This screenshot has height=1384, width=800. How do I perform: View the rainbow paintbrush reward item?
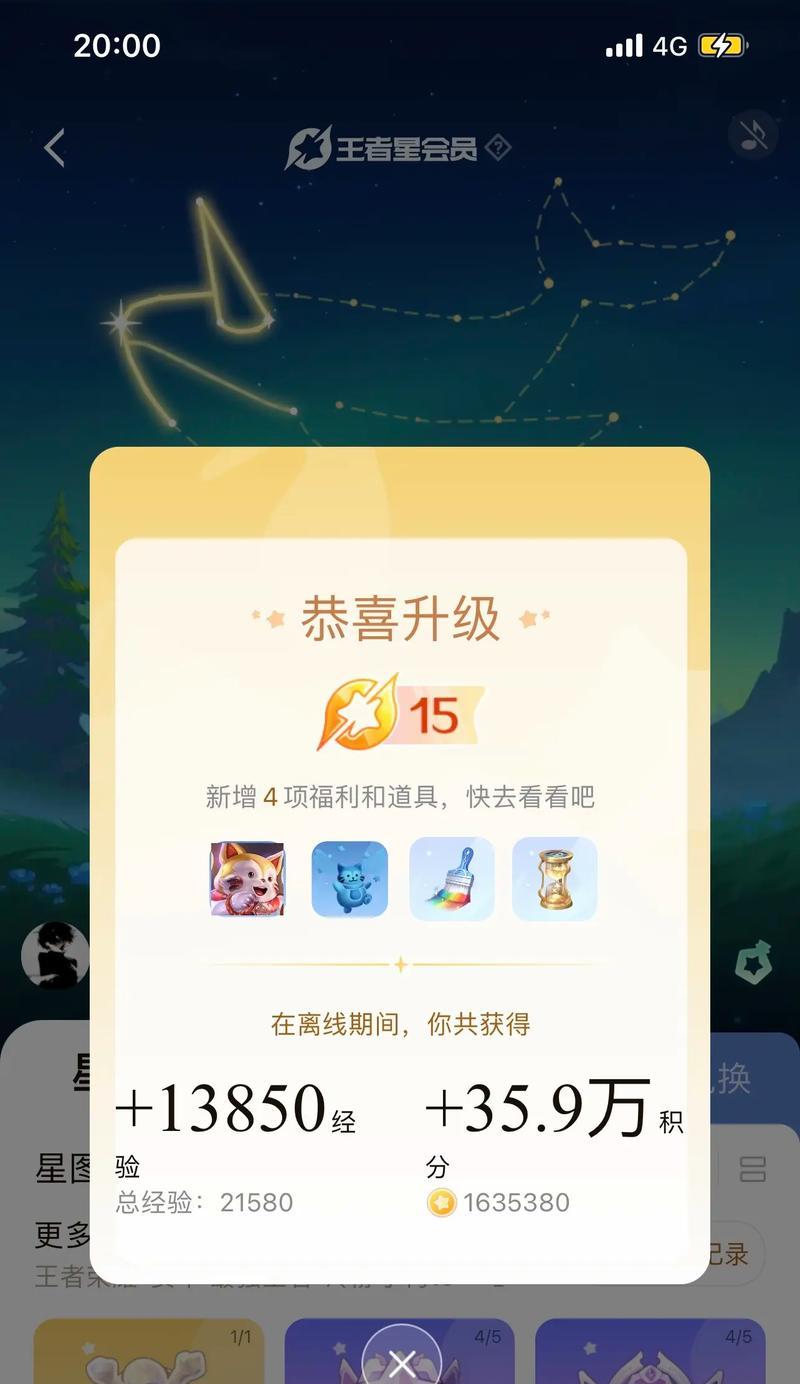click(452, 879)
